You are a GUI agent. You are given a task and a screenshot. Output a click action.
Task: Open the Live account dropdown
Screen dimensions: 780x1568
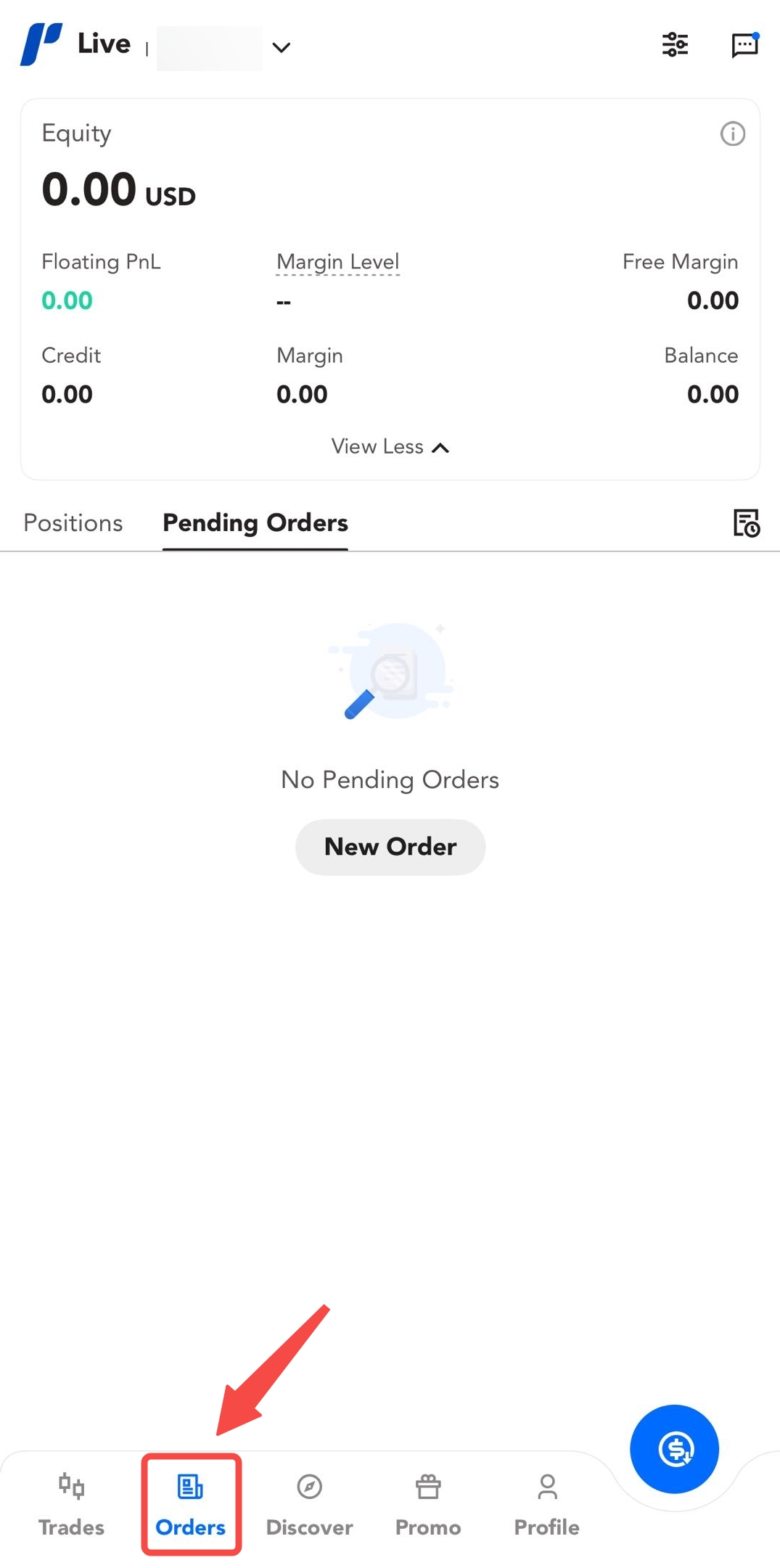click(x=281, y=48)
